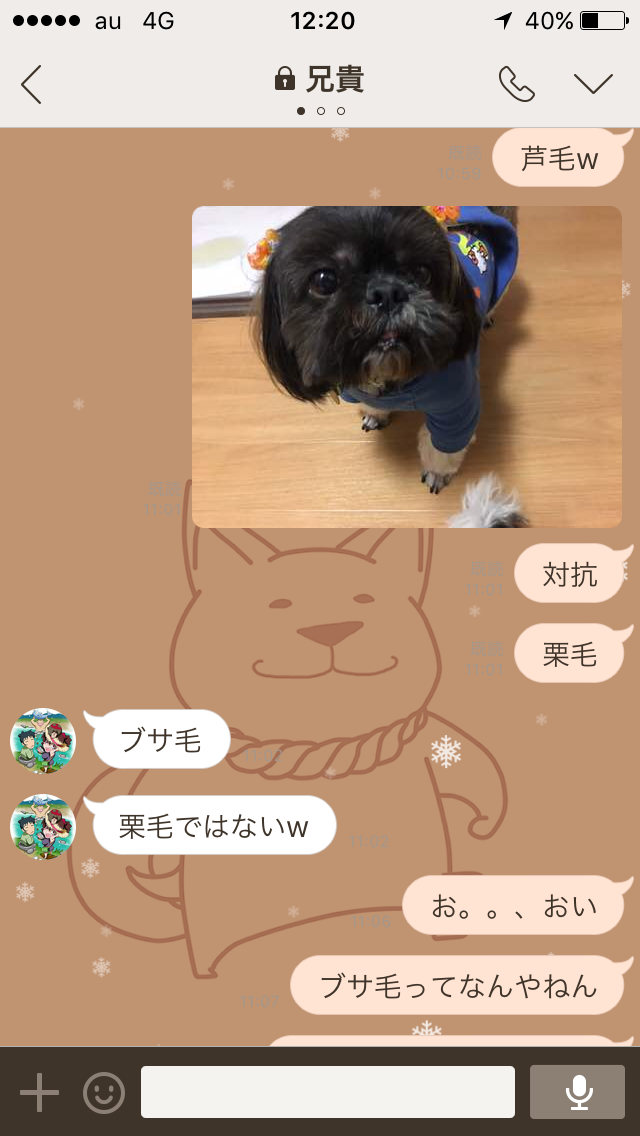Start a voice call with 兄貴

(x=516, y=84)
